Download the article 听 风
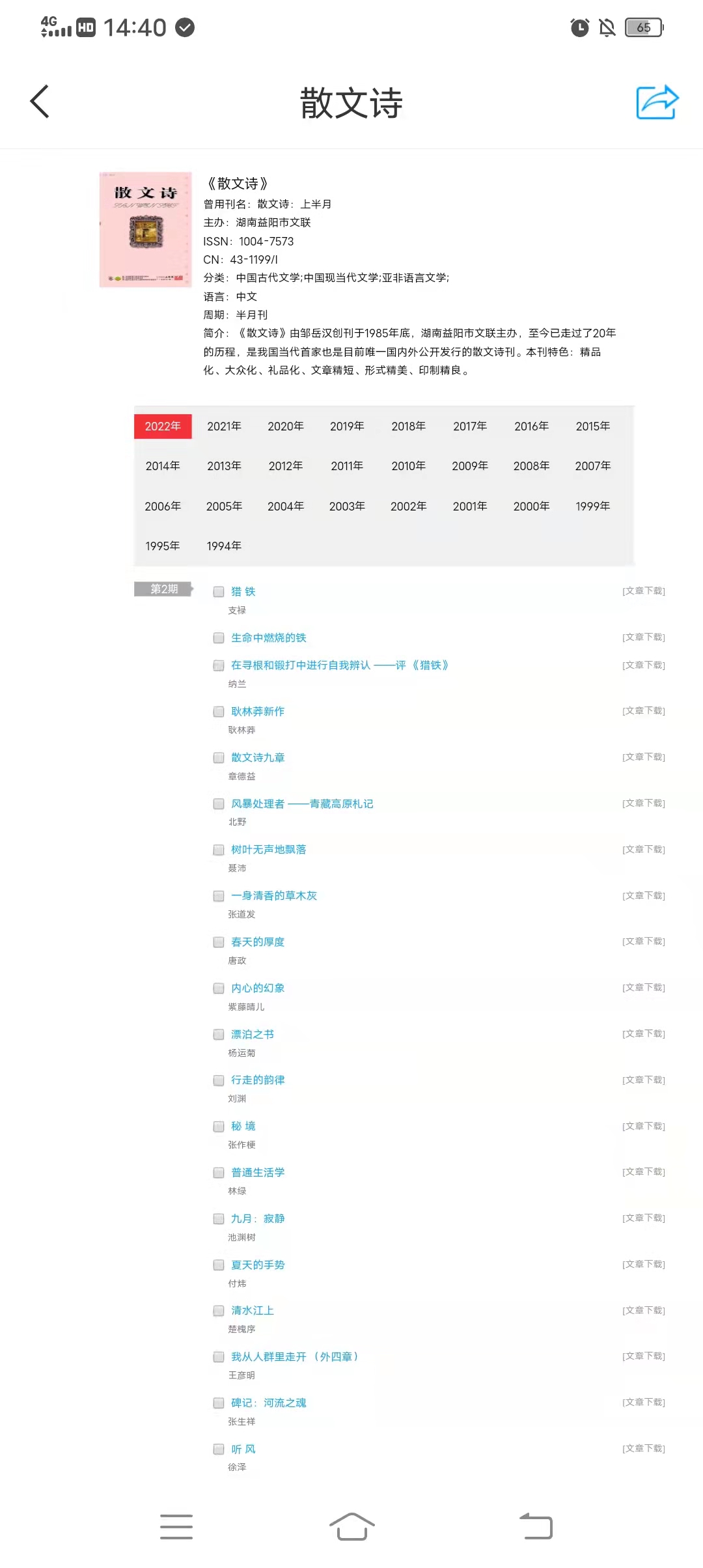 643,1449
